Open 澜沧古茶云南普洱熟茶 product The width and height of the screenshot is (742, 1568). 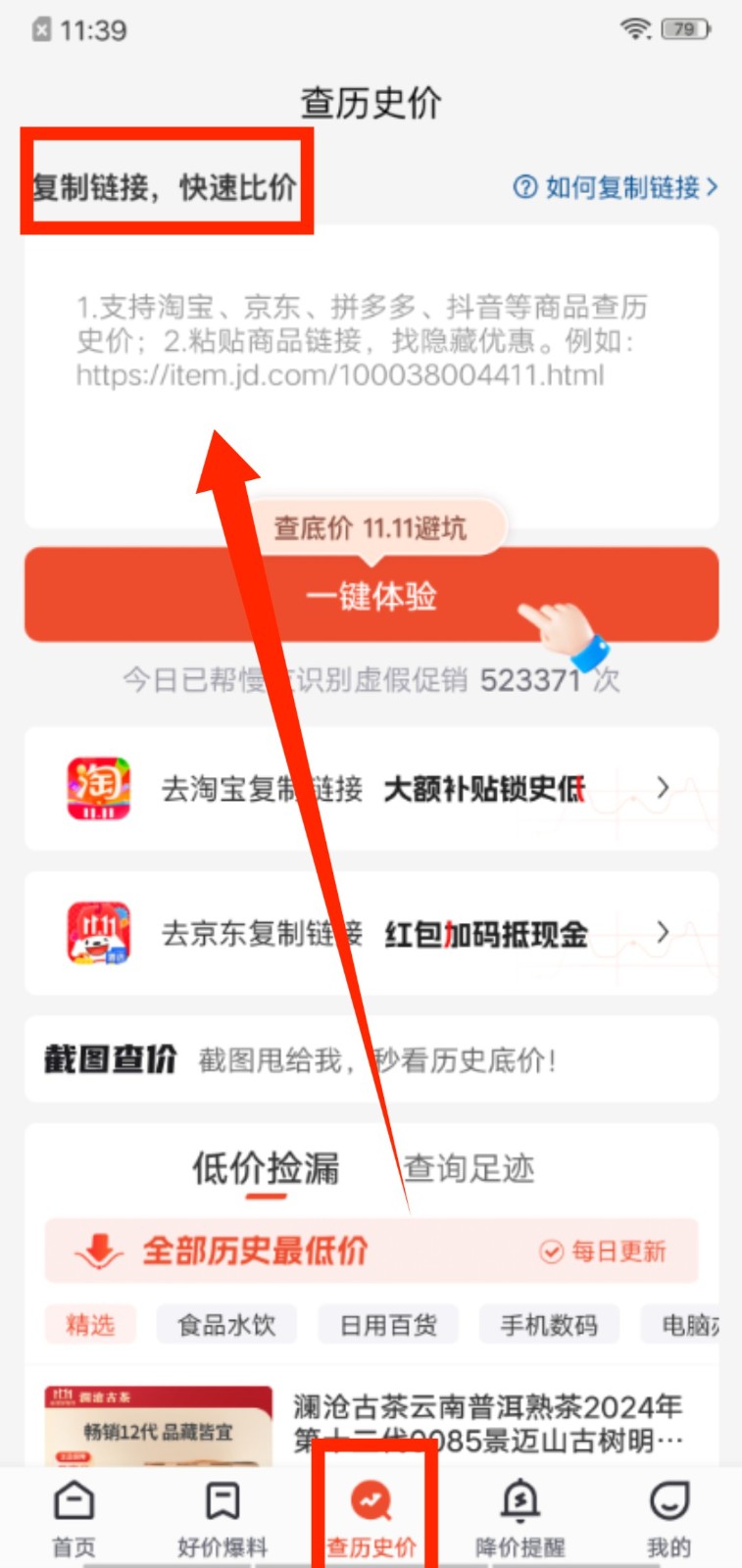pyautogui.click(x=487, y=1423)
